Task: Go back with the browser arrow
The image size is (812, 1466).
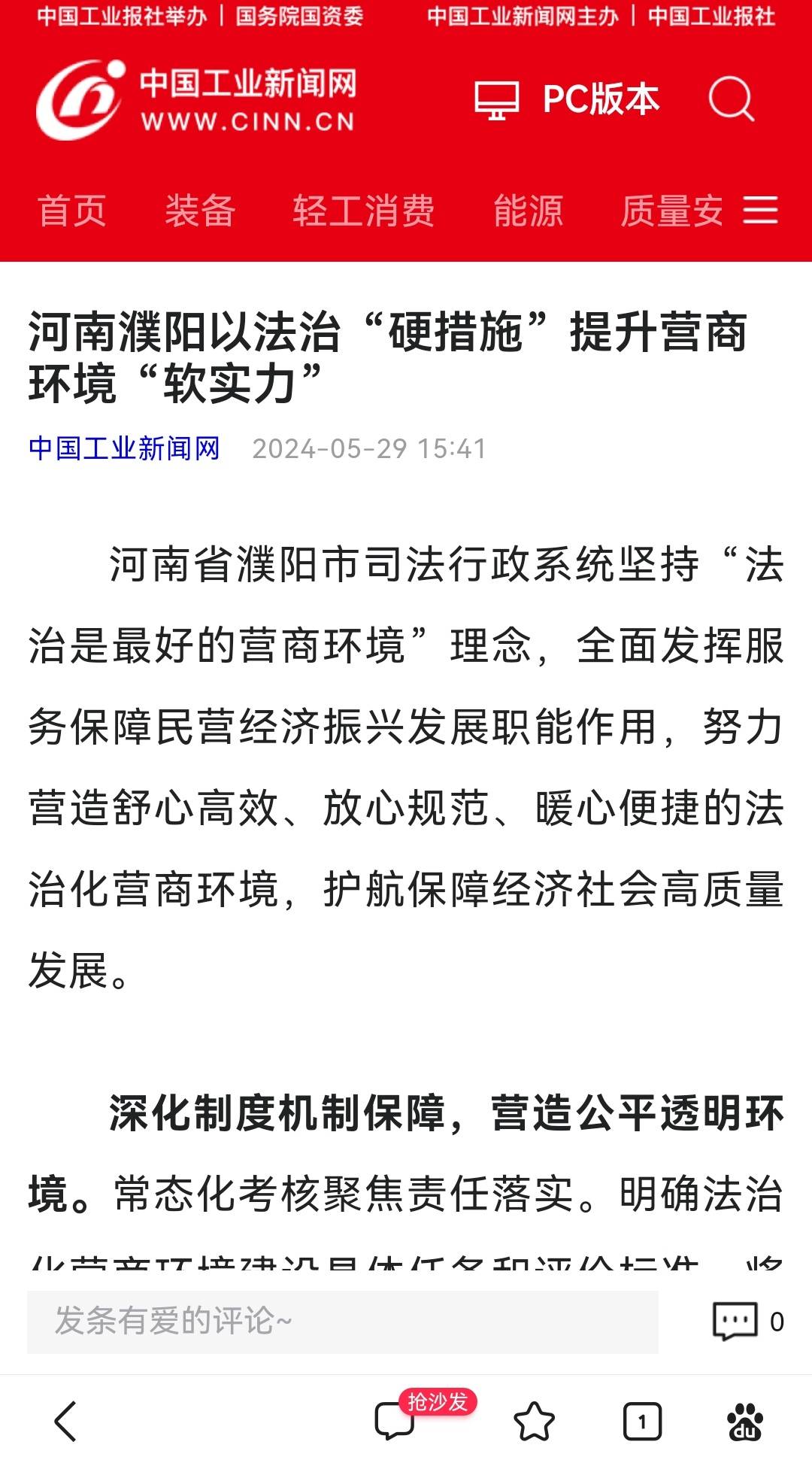Action: tap(66, 1421)
